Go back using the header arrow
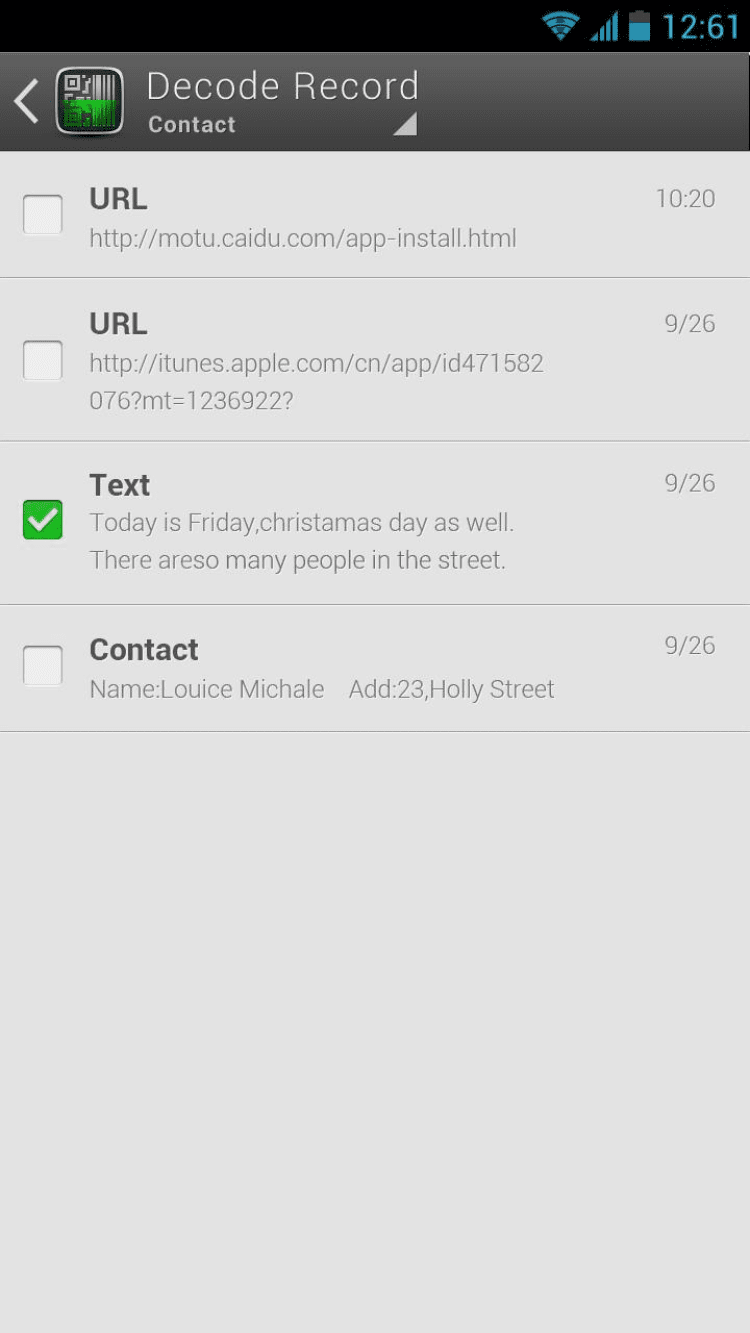Viewport: 750px width, 1333px height. point(27,101)
